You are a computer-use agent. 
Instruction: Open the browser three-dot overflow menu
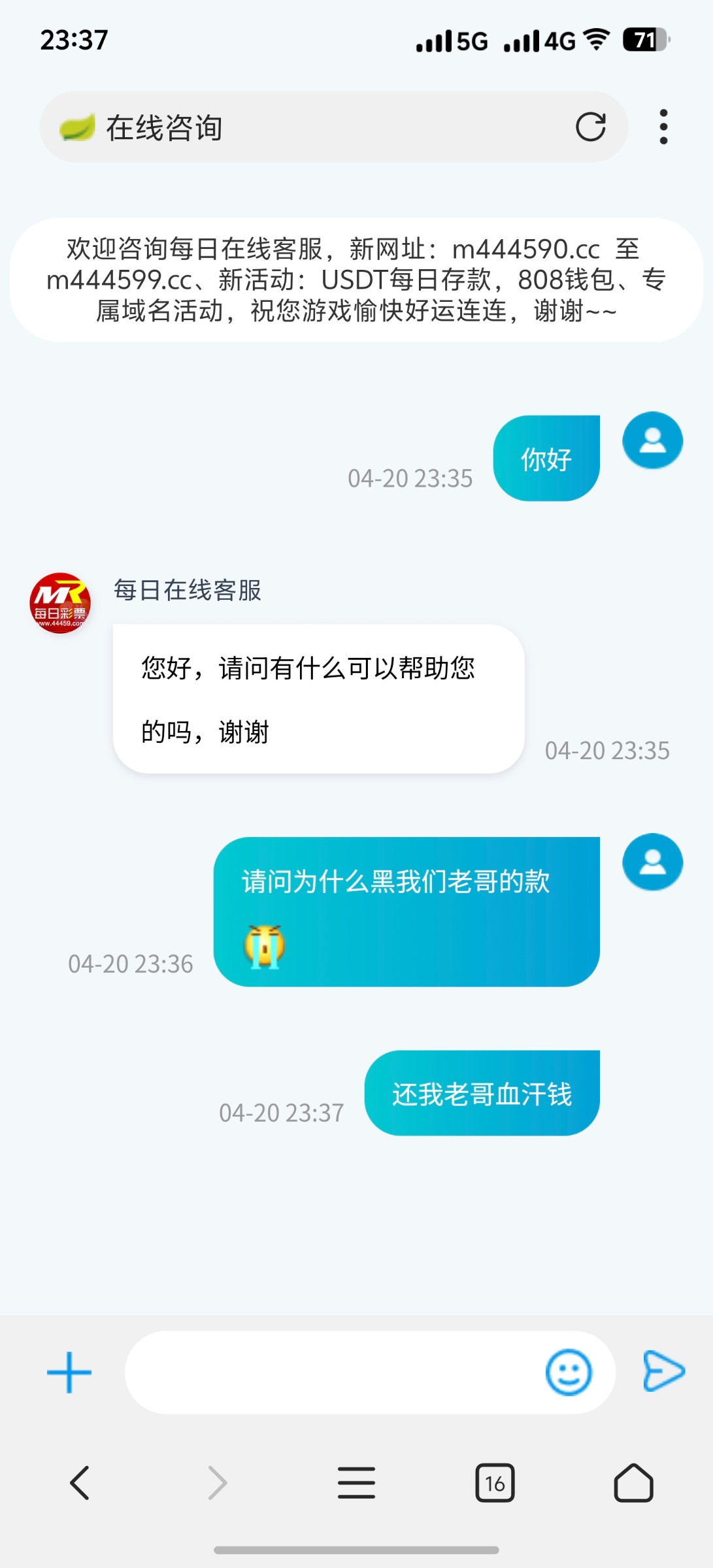(663, 127)
